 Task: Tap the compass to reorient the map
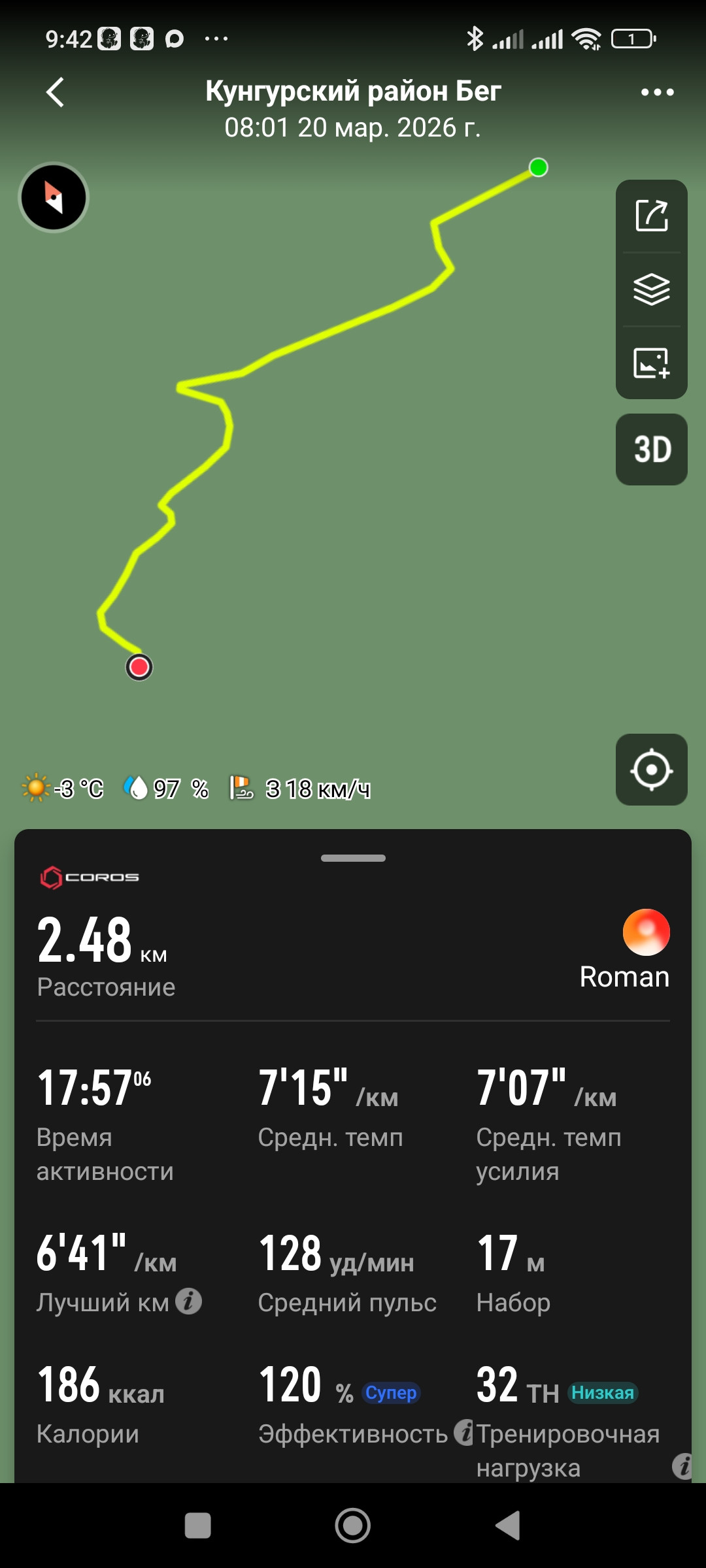tap(54, 197)
